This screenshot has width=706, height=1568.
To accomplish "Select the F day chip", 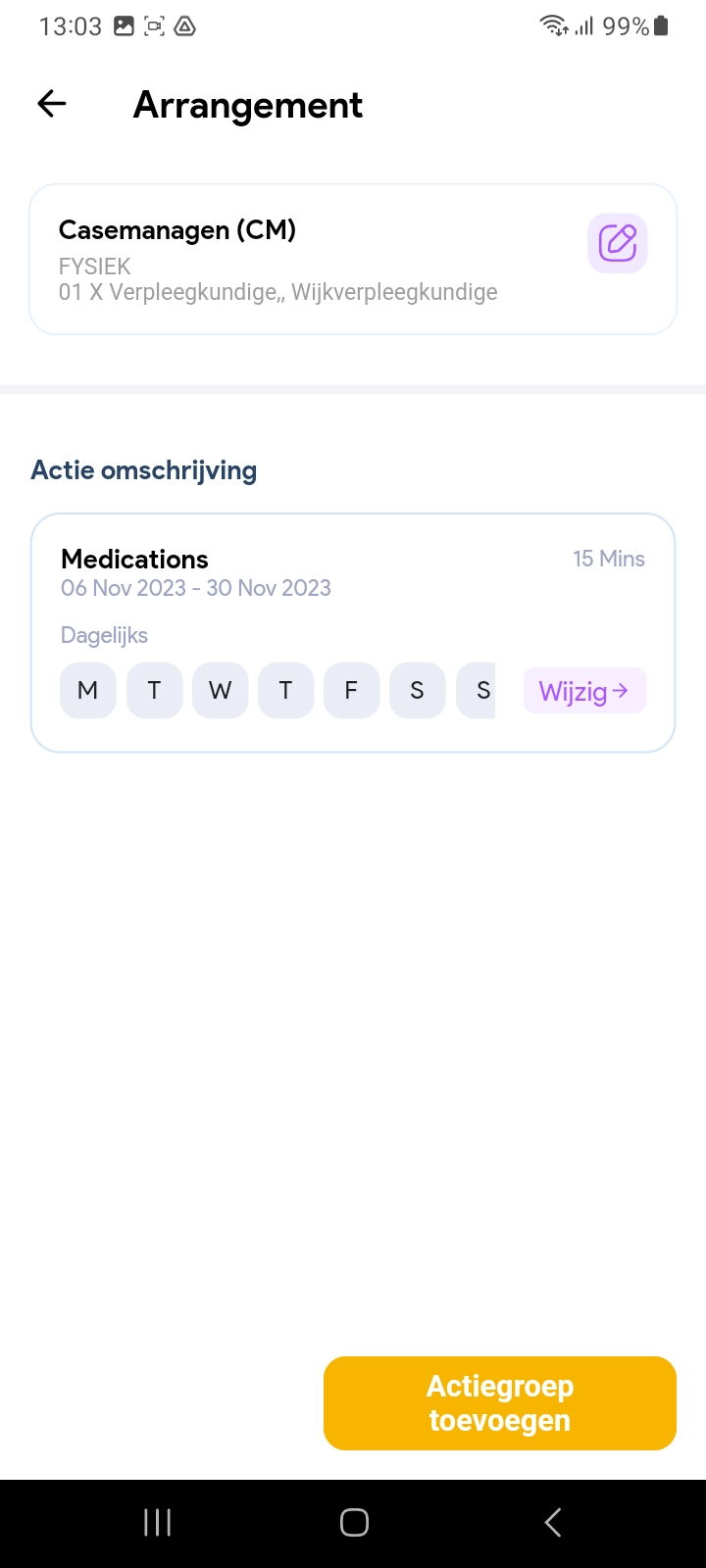I will tap(351, 691).
